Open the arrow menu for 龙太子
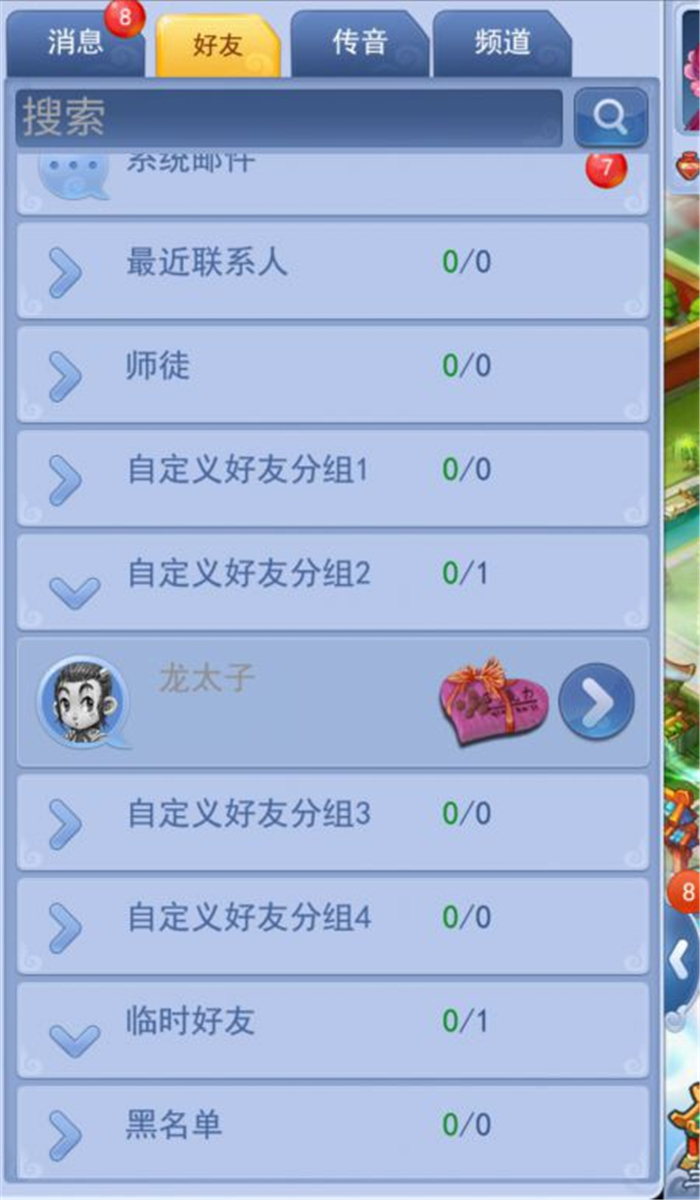This screenshot has width=700, height=1200. click(x=596, y=703)
